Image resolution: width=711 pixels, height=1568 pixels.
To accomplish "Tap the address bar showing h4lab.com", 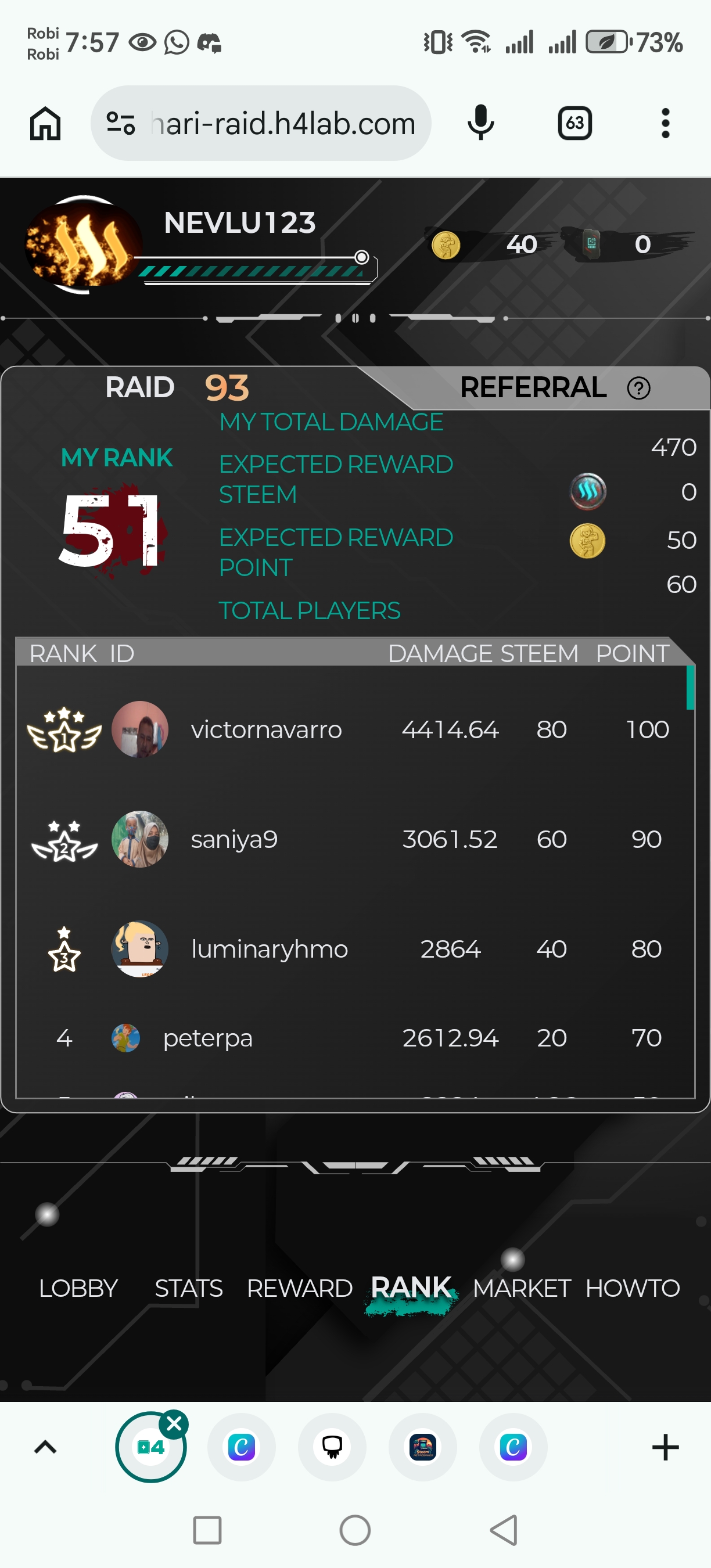I will [261, 124].
